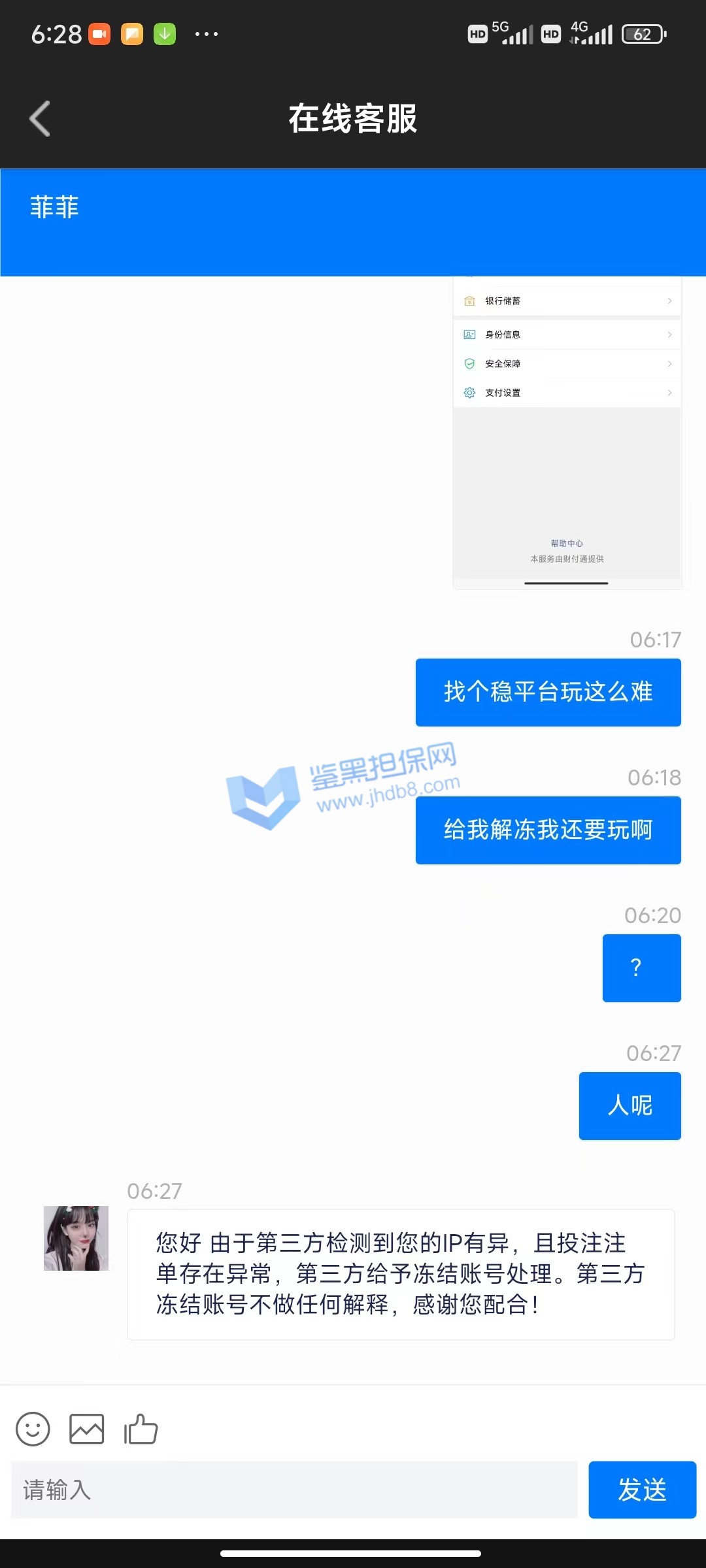Focus the 请输入 message field
This screenshot has width=706, height=1568.
click(x=294, y=1490)
